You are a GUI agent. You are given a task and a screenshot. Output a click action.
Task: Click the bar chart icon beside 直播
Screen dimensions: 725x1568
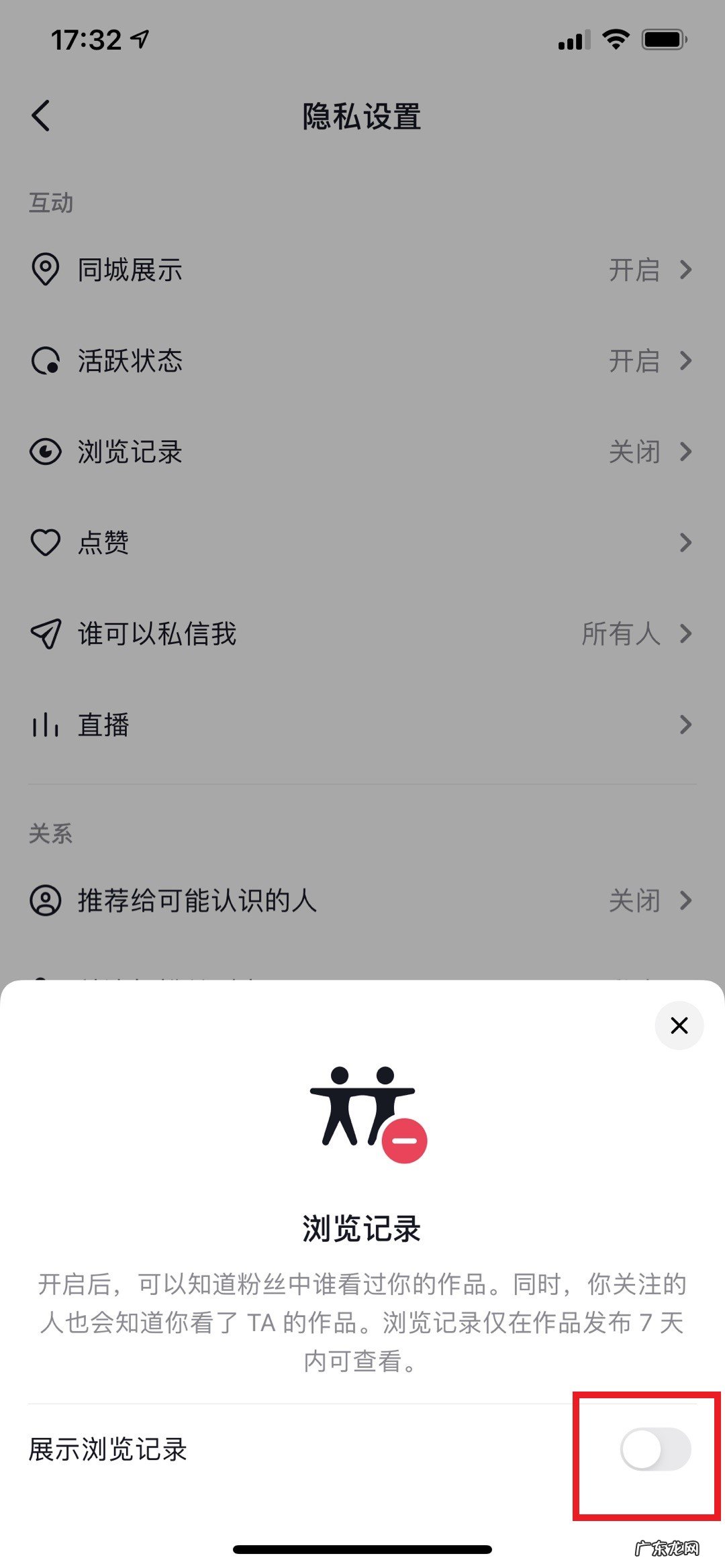tap(45, 725)
